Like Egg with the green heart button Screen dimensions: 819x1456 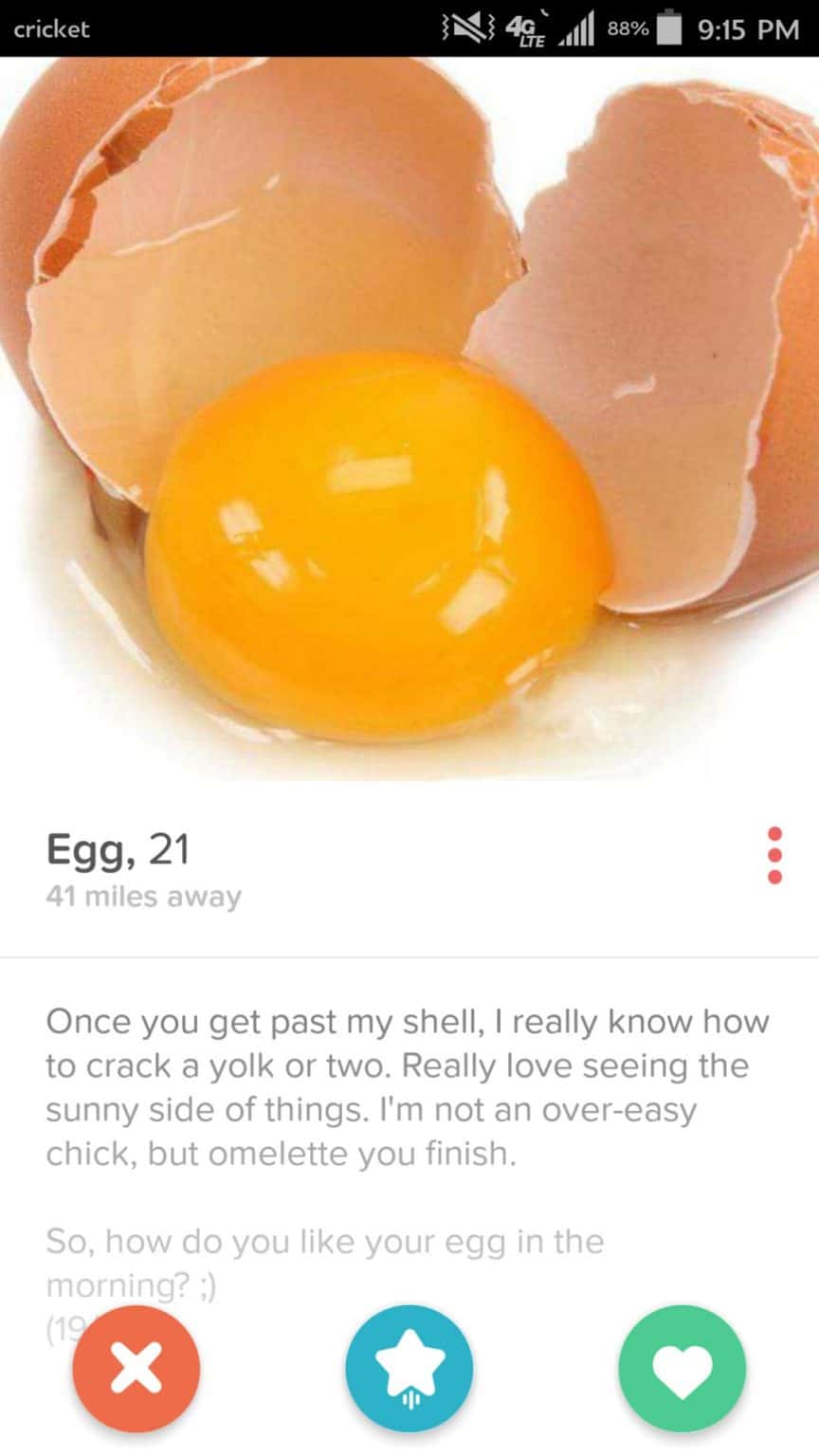(x=682, y=1369)
